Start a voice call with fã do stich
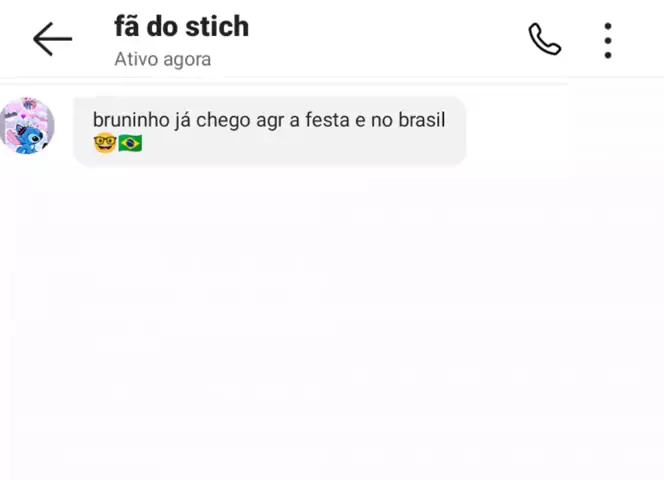The width and height of the screenshot is (664, 480). (x=544, y=40)
